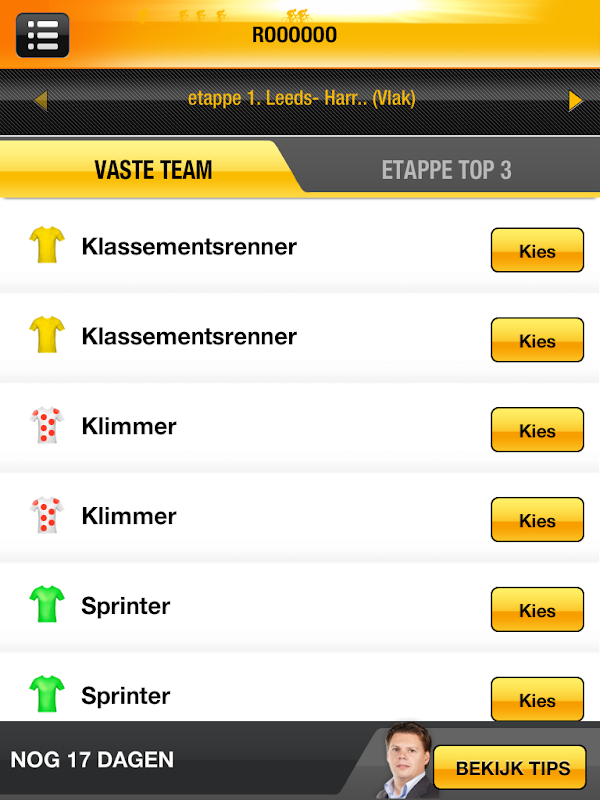Tap Kies for the first Klassementsrenner
Screen dimensions: 600x800
(x=537, y=250)
